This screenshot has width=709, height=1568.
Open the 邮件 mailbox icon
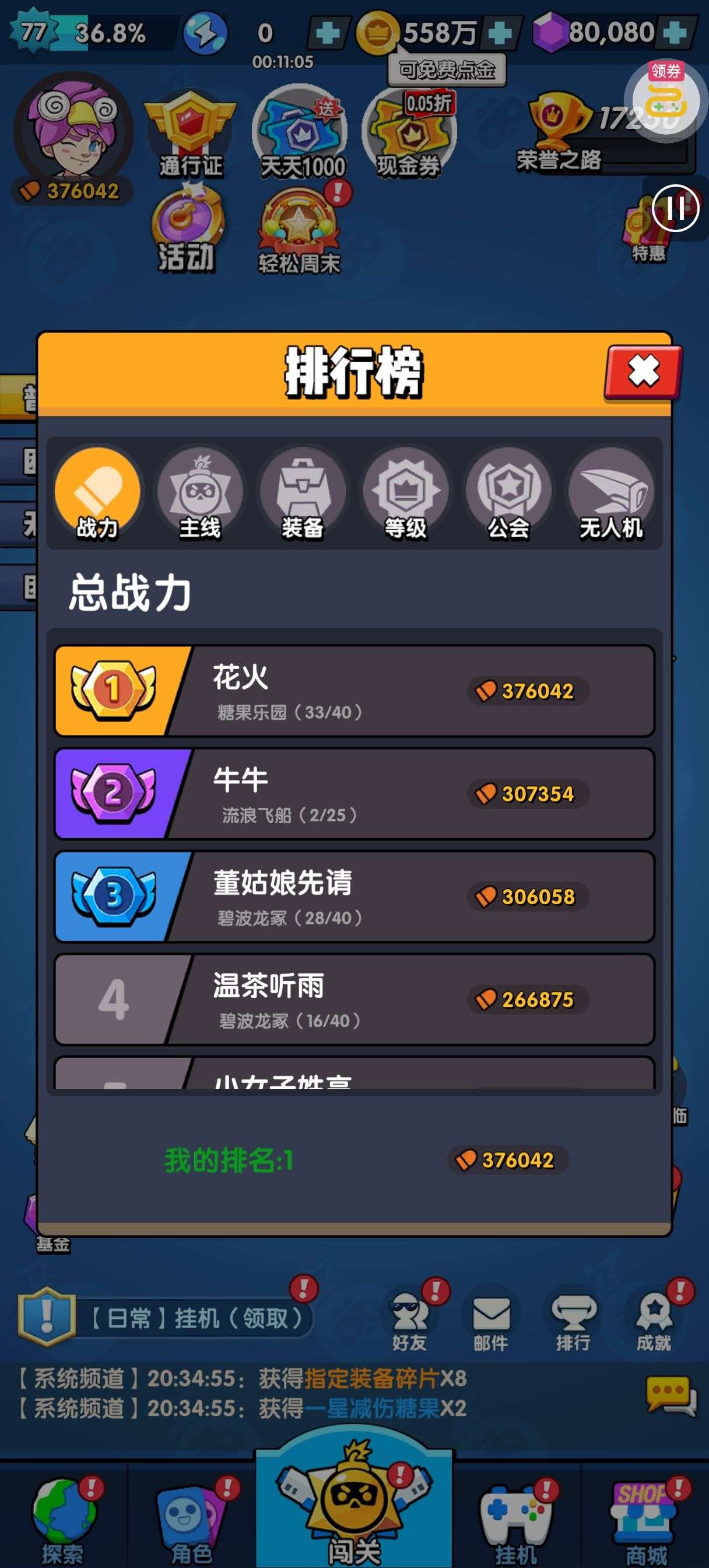(x=491, y=1322)
